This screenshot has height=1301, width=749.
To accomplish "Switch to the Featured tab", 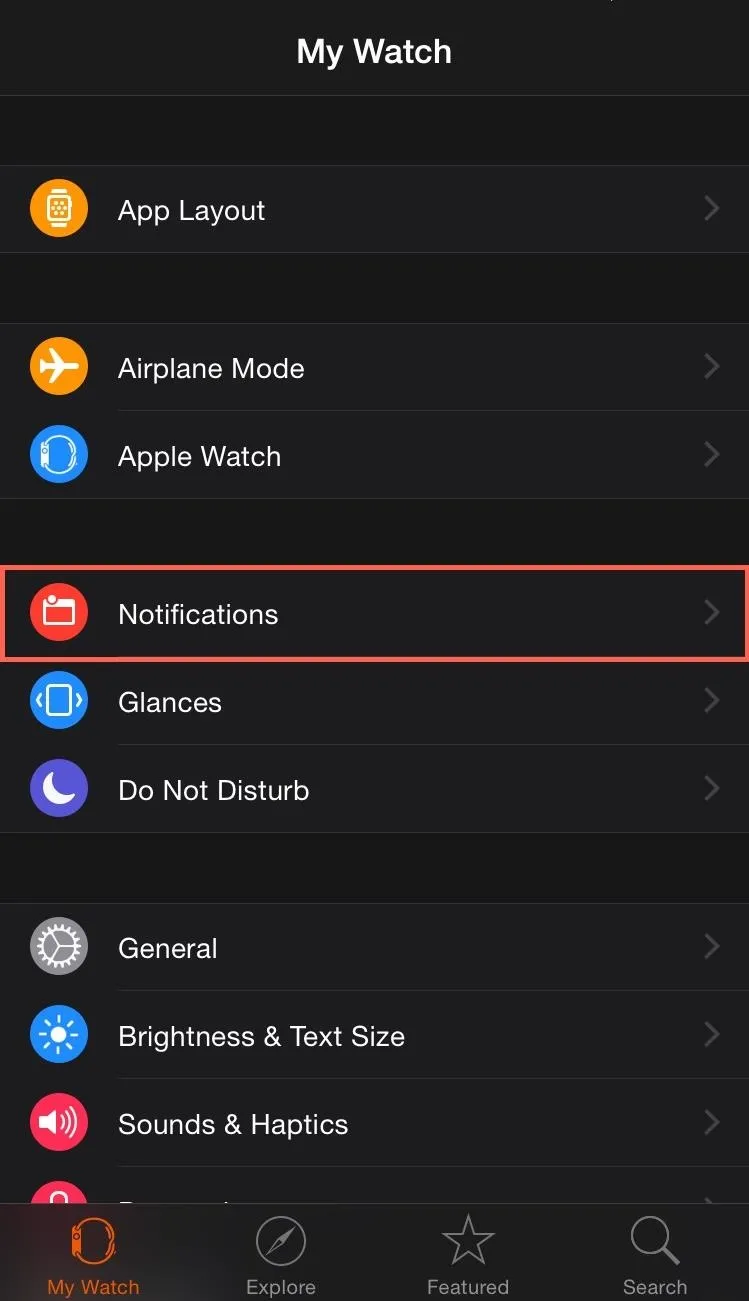I will click(x=467, y=1254).
